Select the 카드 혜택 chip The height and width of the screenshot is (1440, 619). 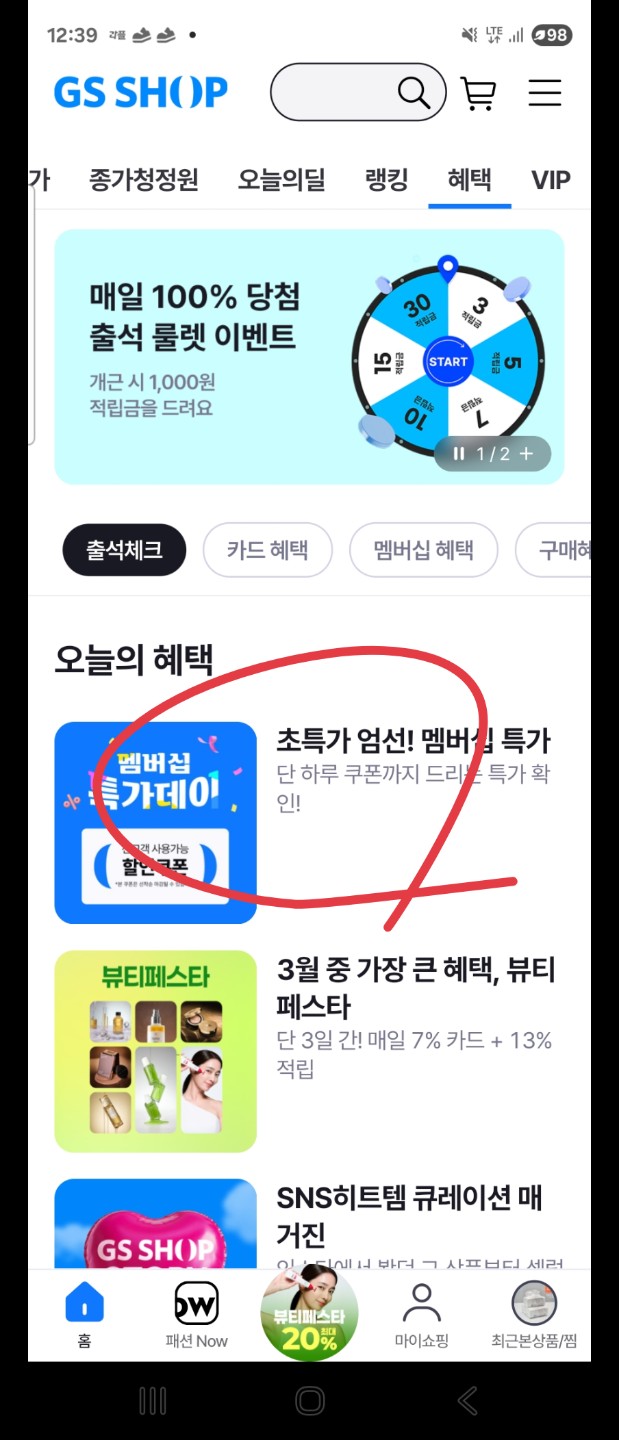click(267, 550)
